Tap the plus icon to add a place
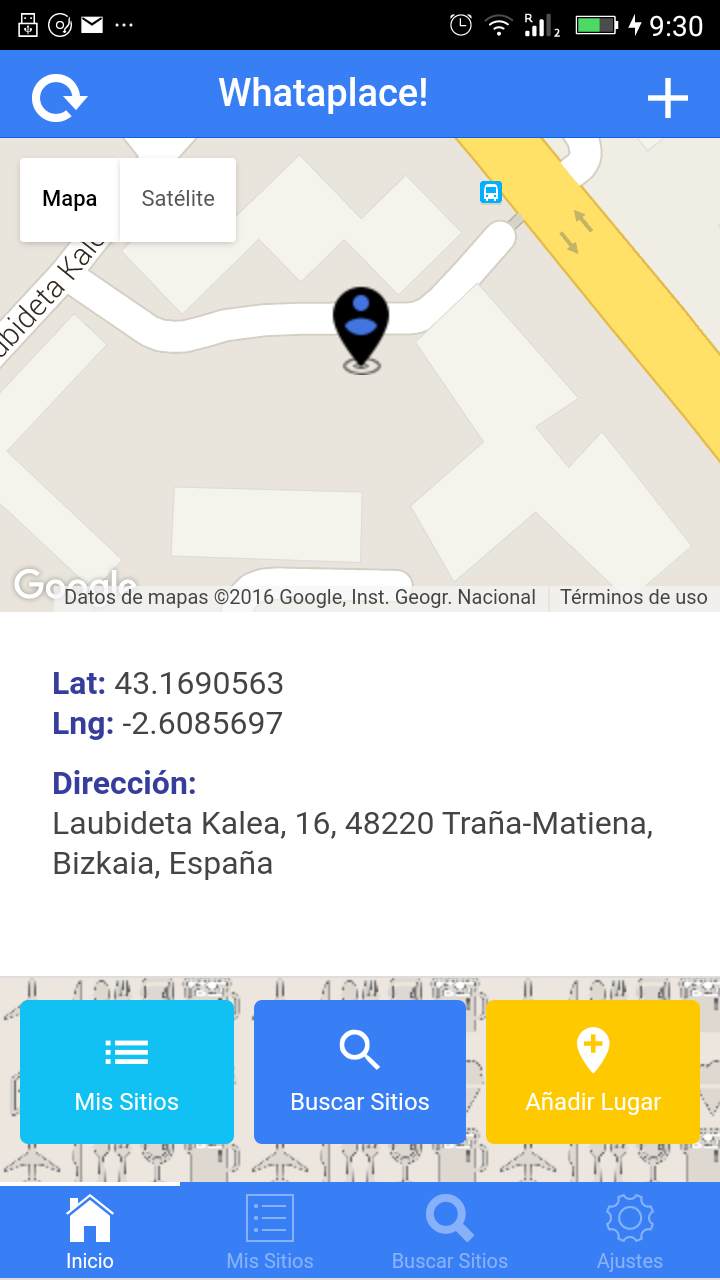 [667, 97]
